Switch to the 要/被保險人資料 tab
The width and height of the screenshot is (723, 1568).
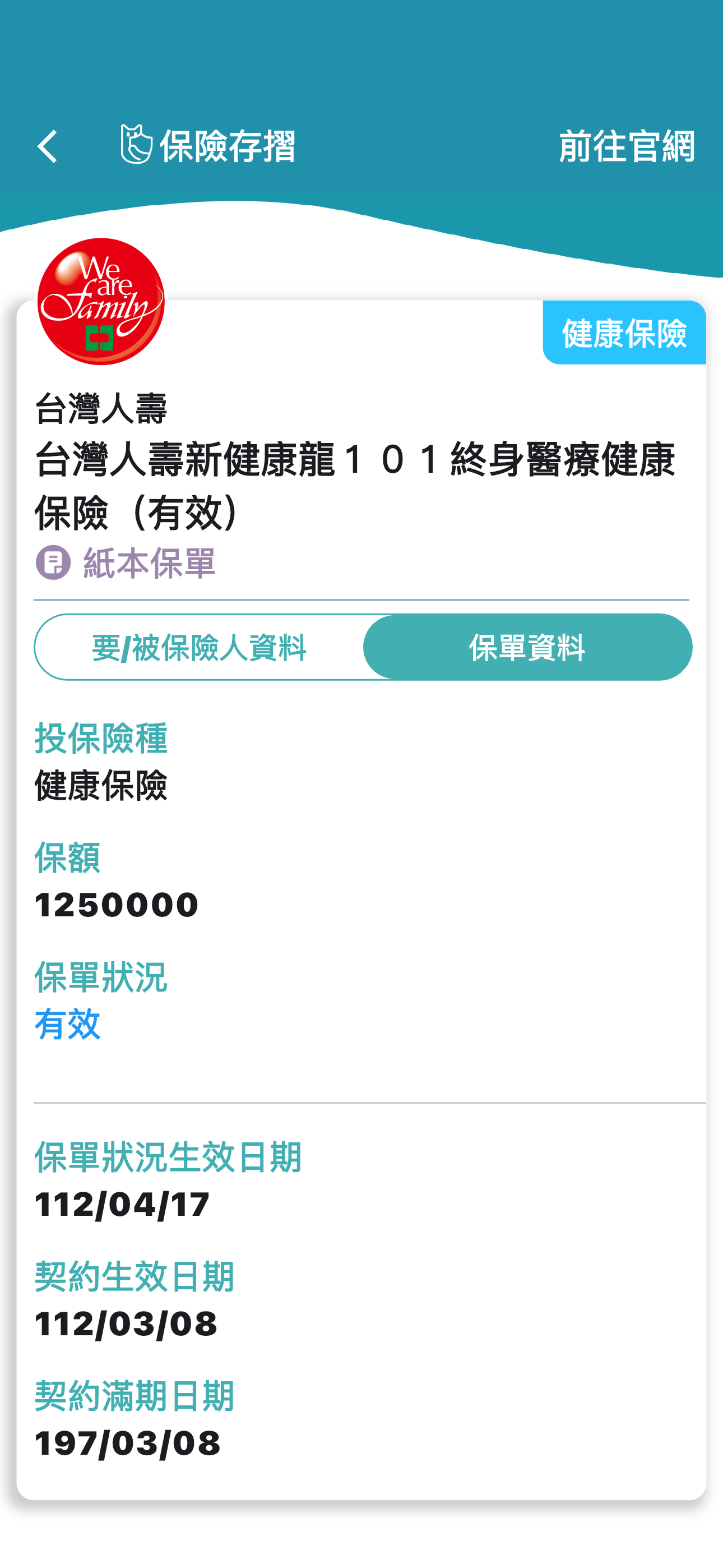click(x=199, y=647)
